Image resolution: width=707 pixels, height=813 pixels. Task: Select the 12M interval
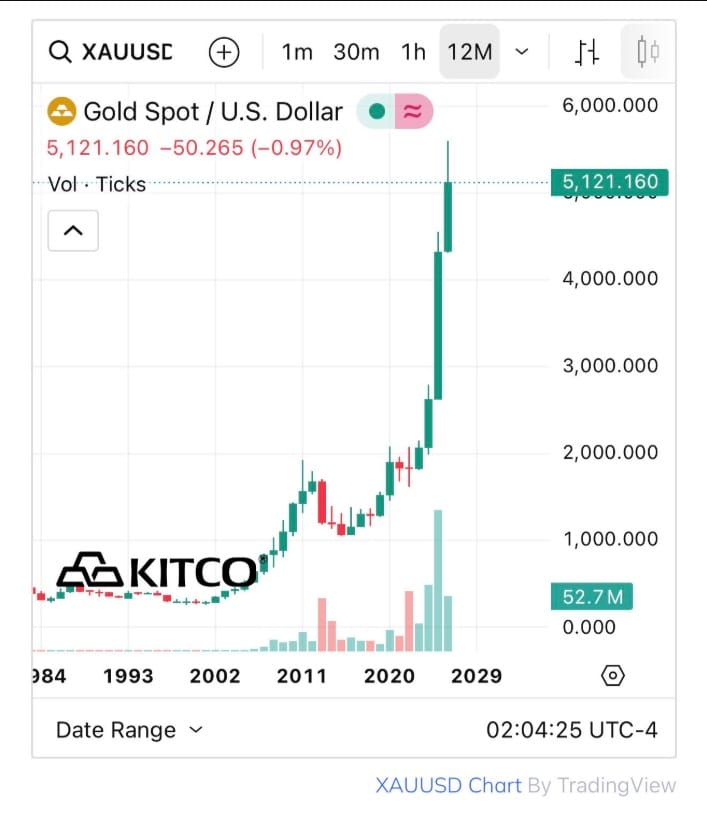[469, 52]
